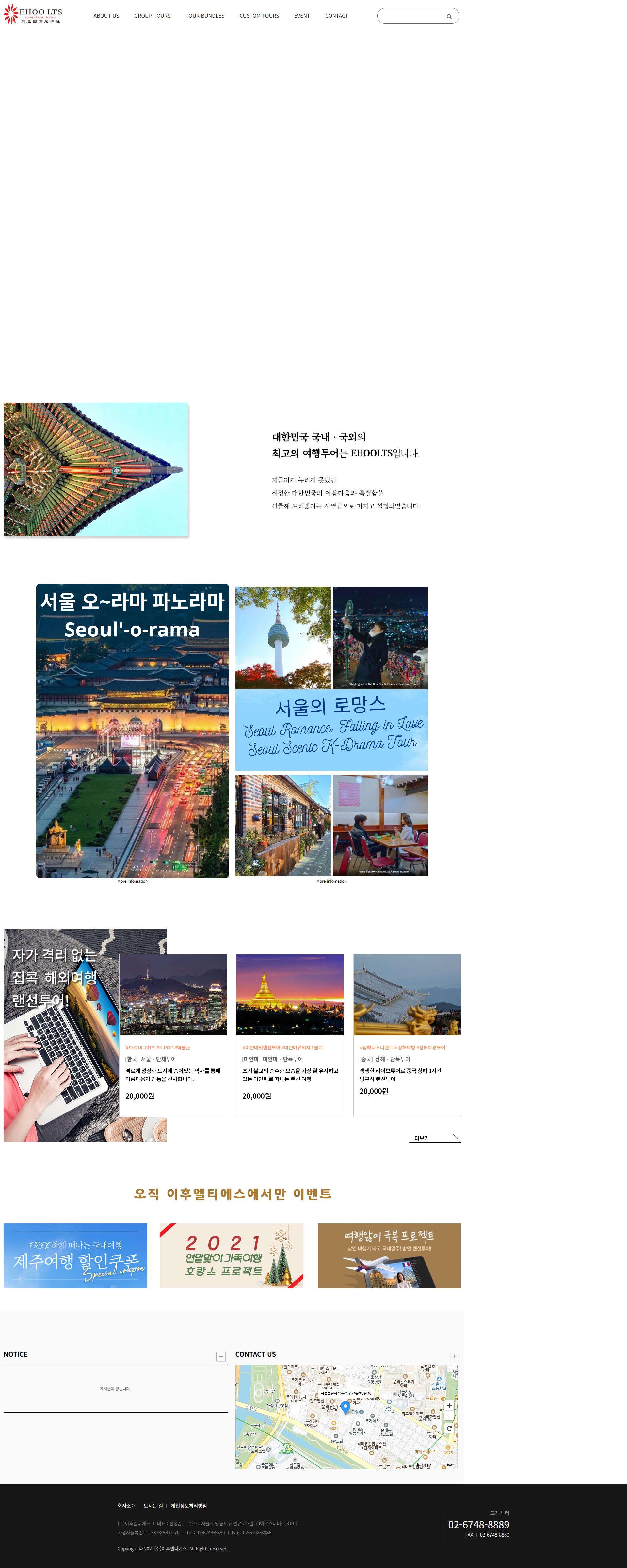The height and width of the screenshot is (1568, 627).
Task: View the Myanmar solo tour card
Action: point(290,1035)
